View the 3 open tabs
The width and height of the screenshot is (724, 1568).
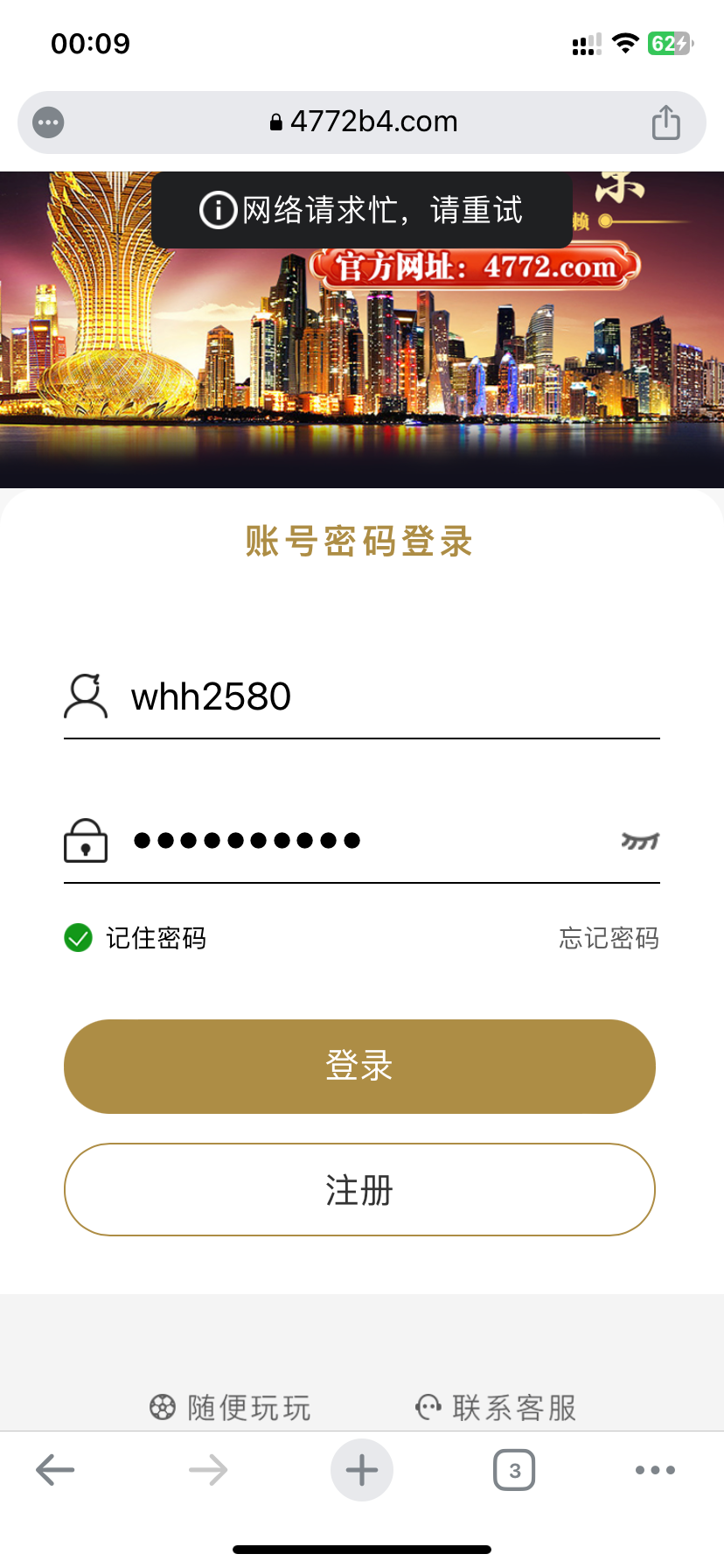tap(514, 1470)
